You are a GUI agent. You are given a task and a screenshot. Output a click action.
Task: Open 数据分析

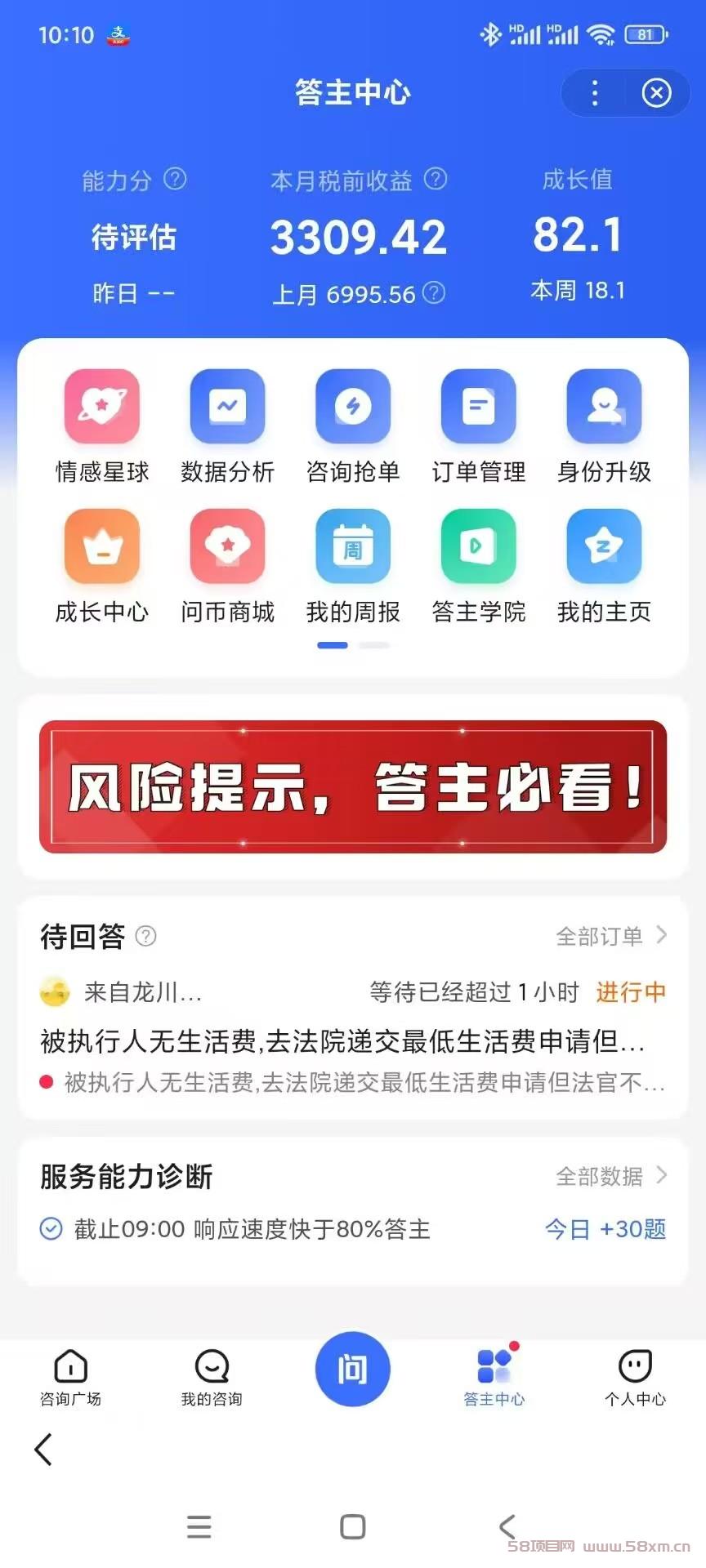[227, 426]
